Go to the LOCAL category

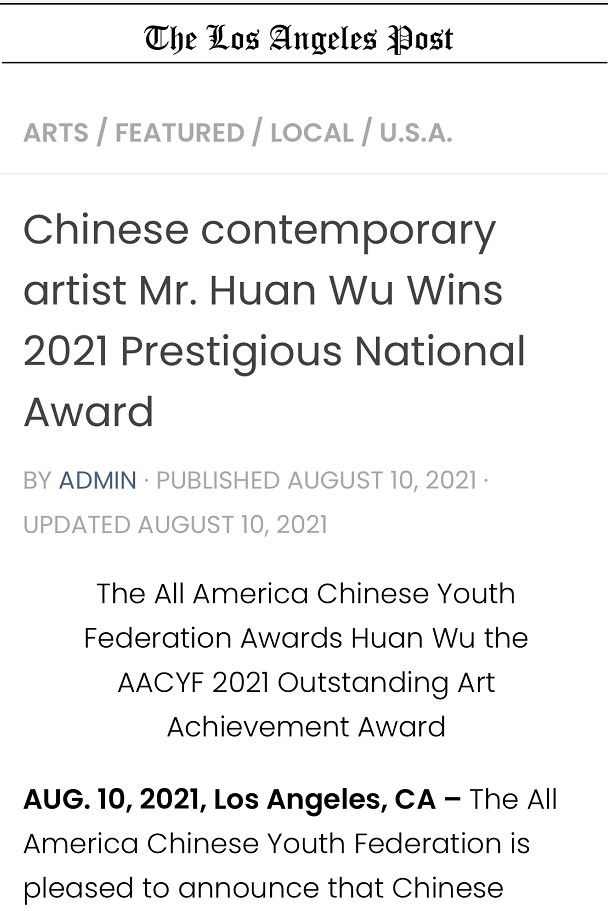tap(311, 133)
